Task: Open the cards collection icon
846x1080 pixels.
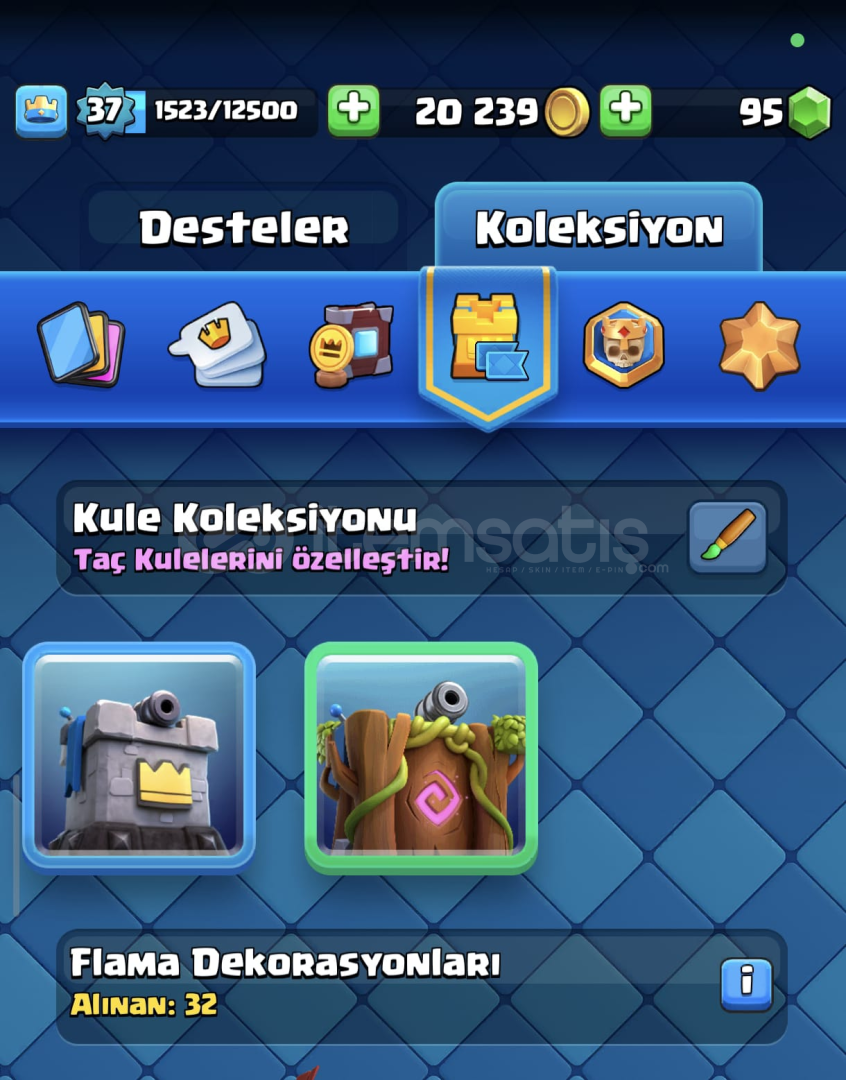Action: click(x=80, y=345)
